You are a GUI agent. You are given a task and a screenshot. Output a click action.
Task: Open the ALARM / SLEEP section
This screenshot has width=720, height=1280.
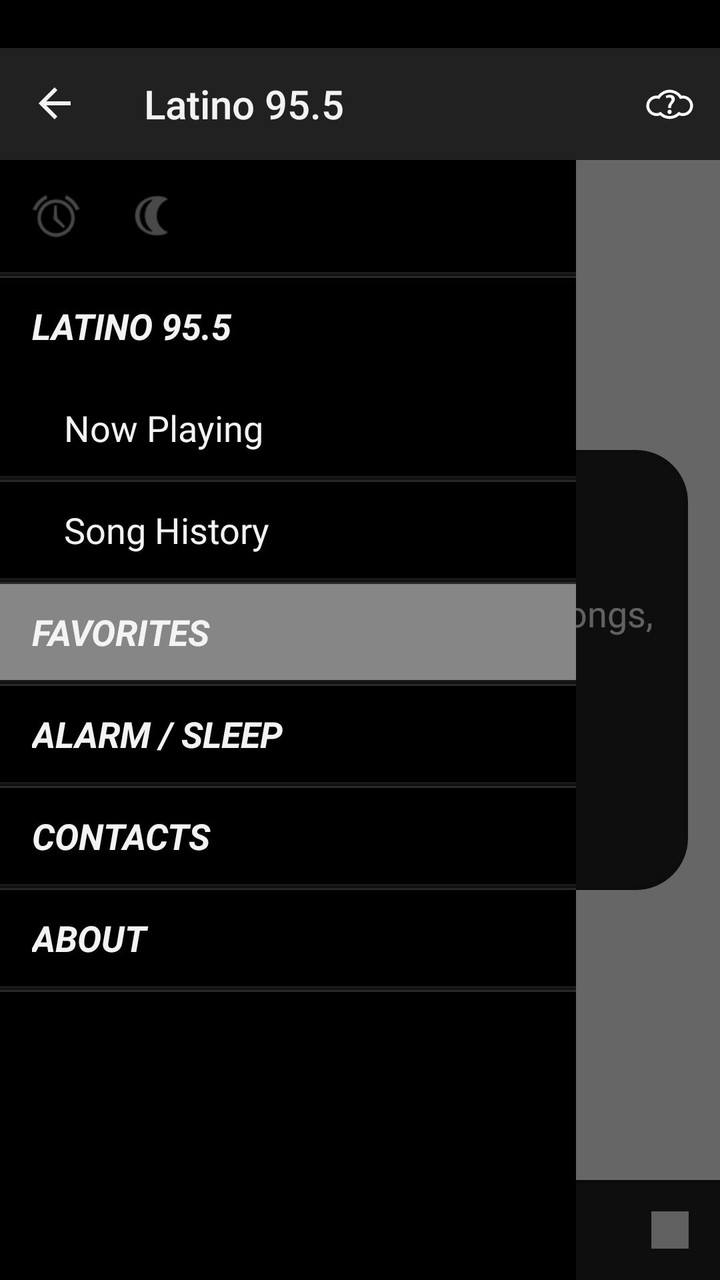[x=157, y=734]
